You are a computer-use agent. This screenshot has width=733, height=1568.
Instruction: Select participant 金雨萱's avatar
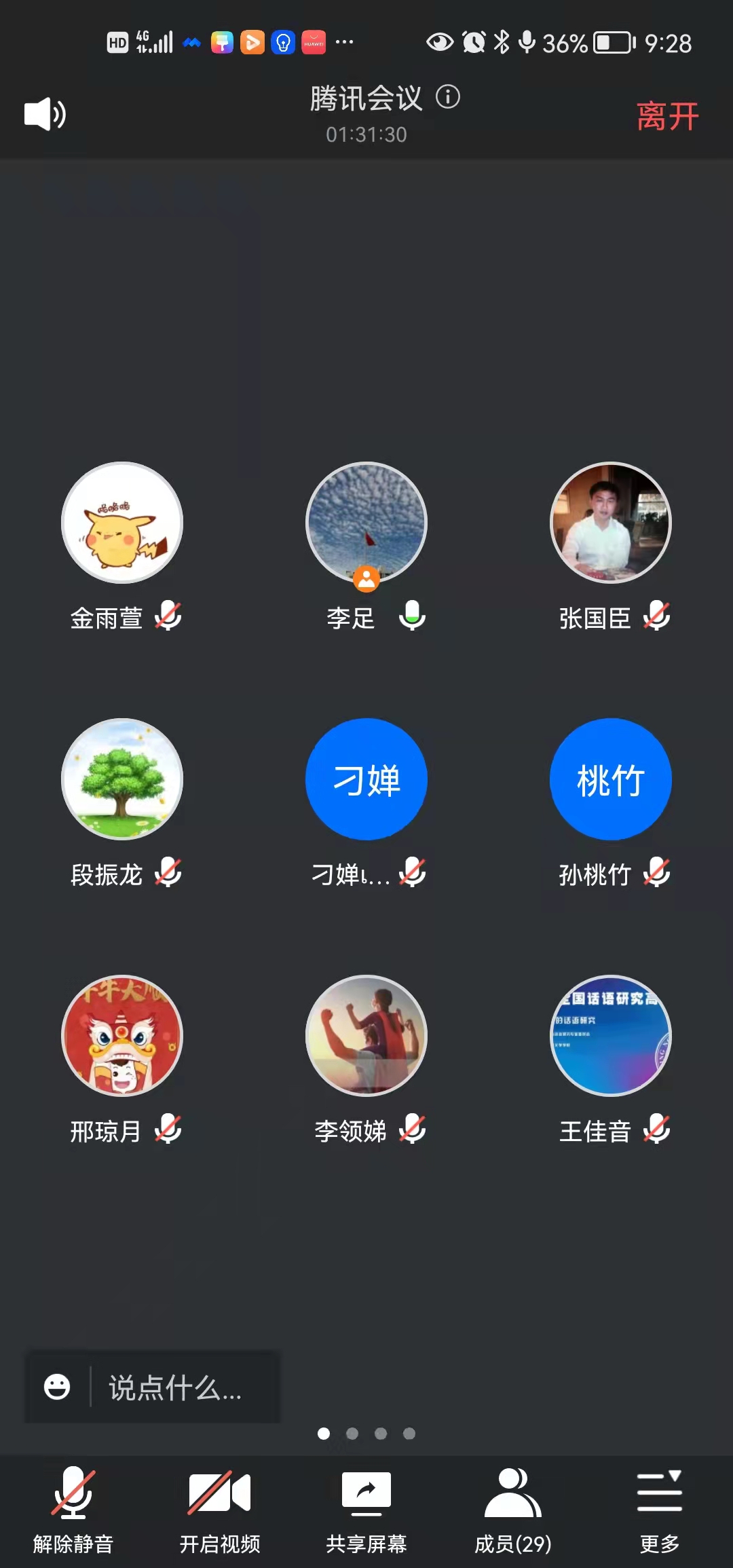tap(122, 523)
